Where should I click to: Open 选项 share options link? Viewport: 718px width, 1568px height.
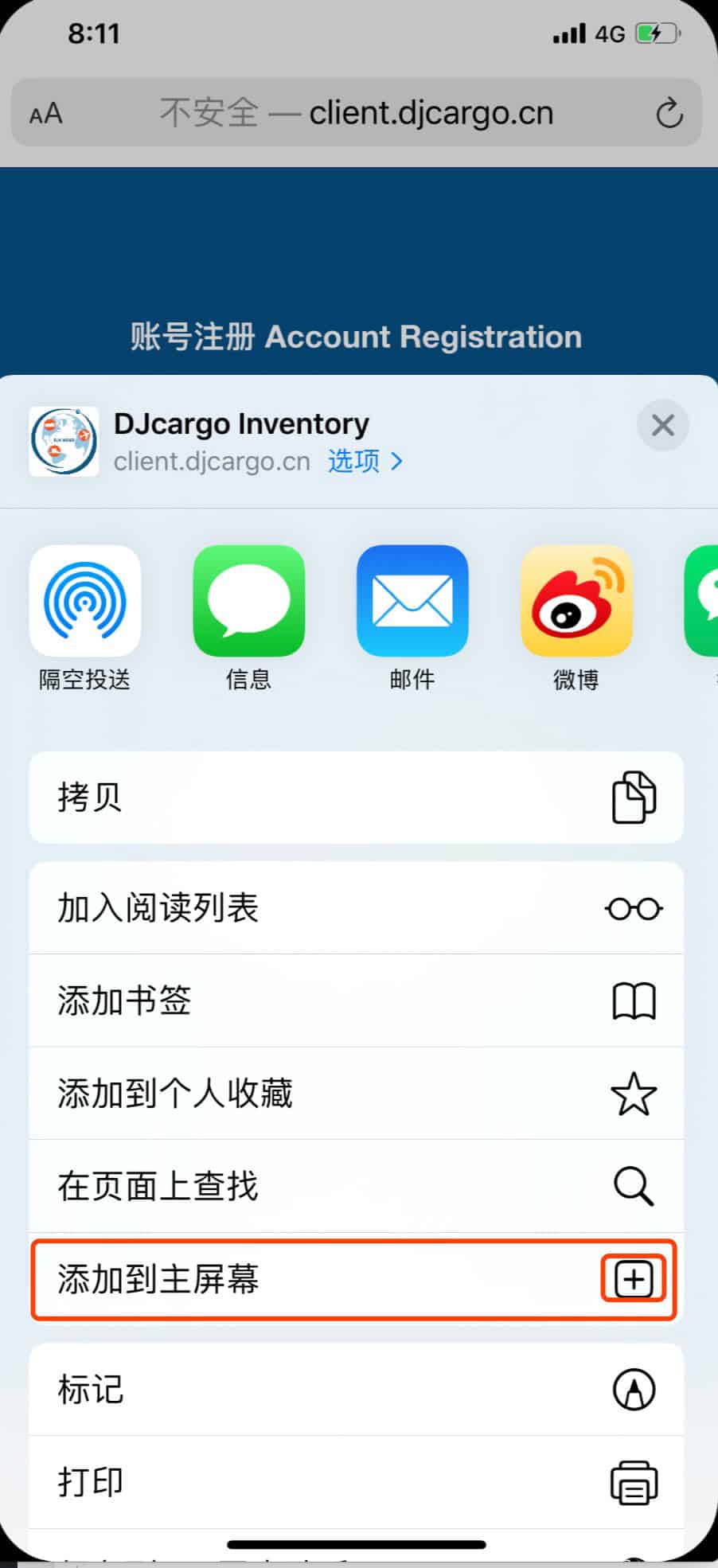coord(365,461)
